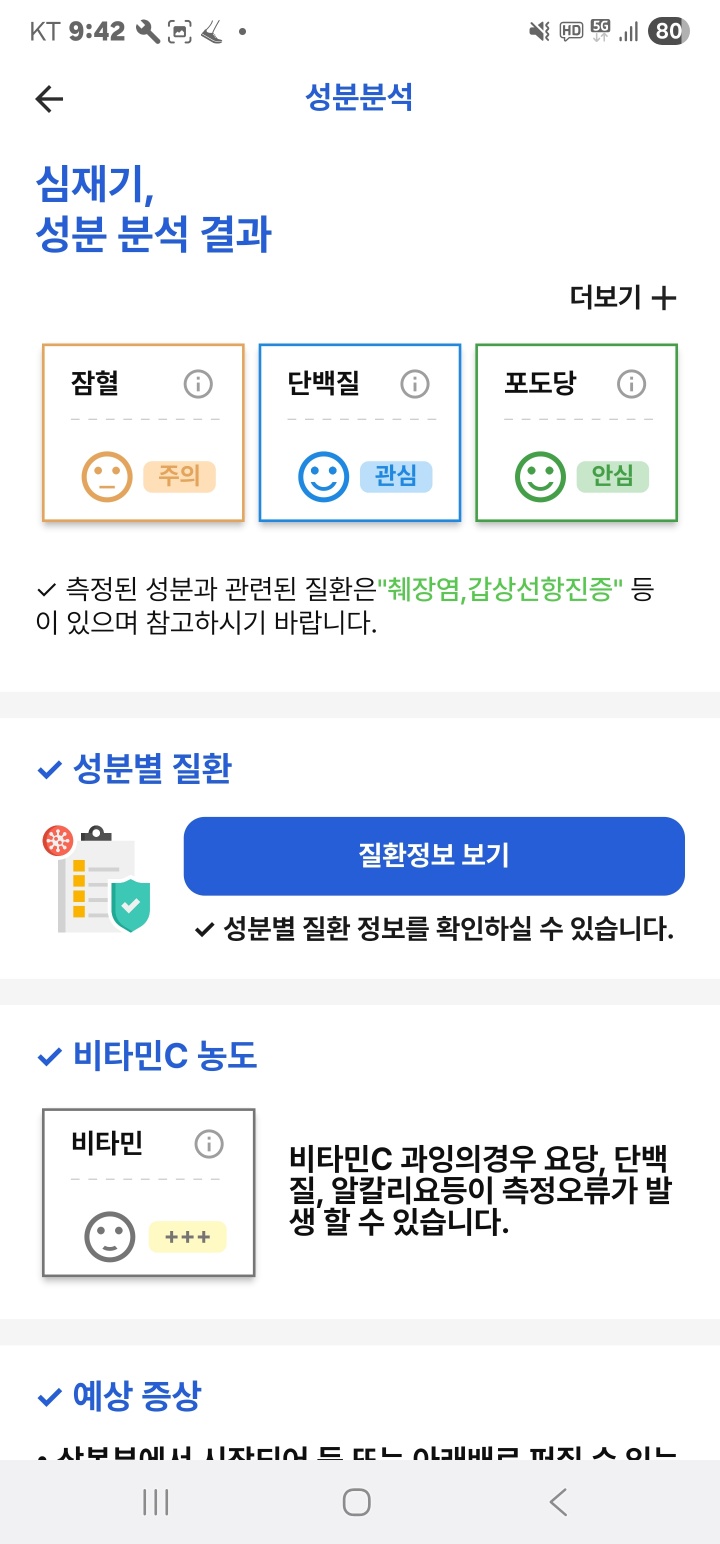Open info icon on the 포도당 card
The image size is (720, 1544).
tap(630, 384)
